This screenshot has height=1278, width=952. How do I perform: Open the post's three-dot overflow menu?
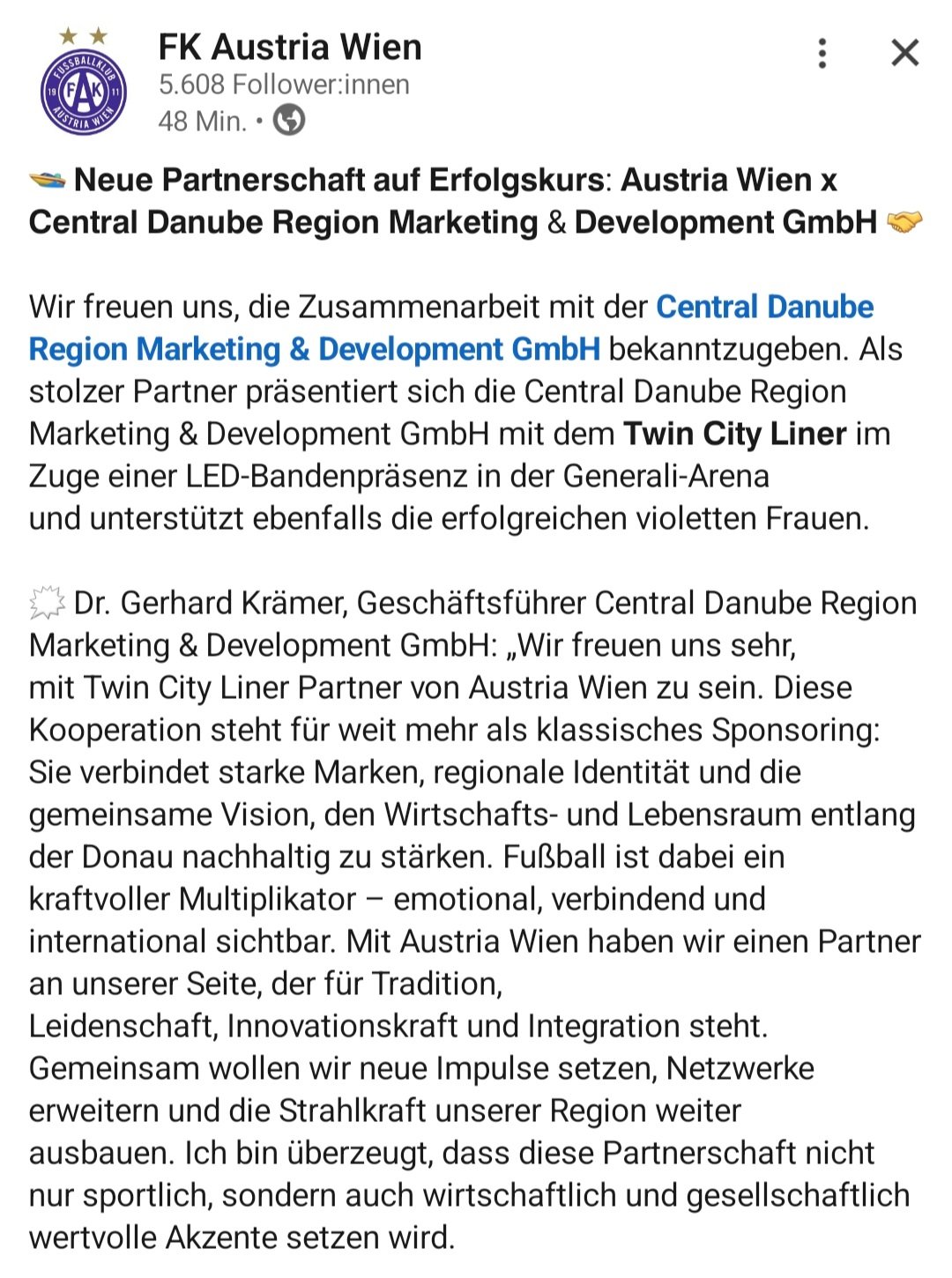coord(822,53)
